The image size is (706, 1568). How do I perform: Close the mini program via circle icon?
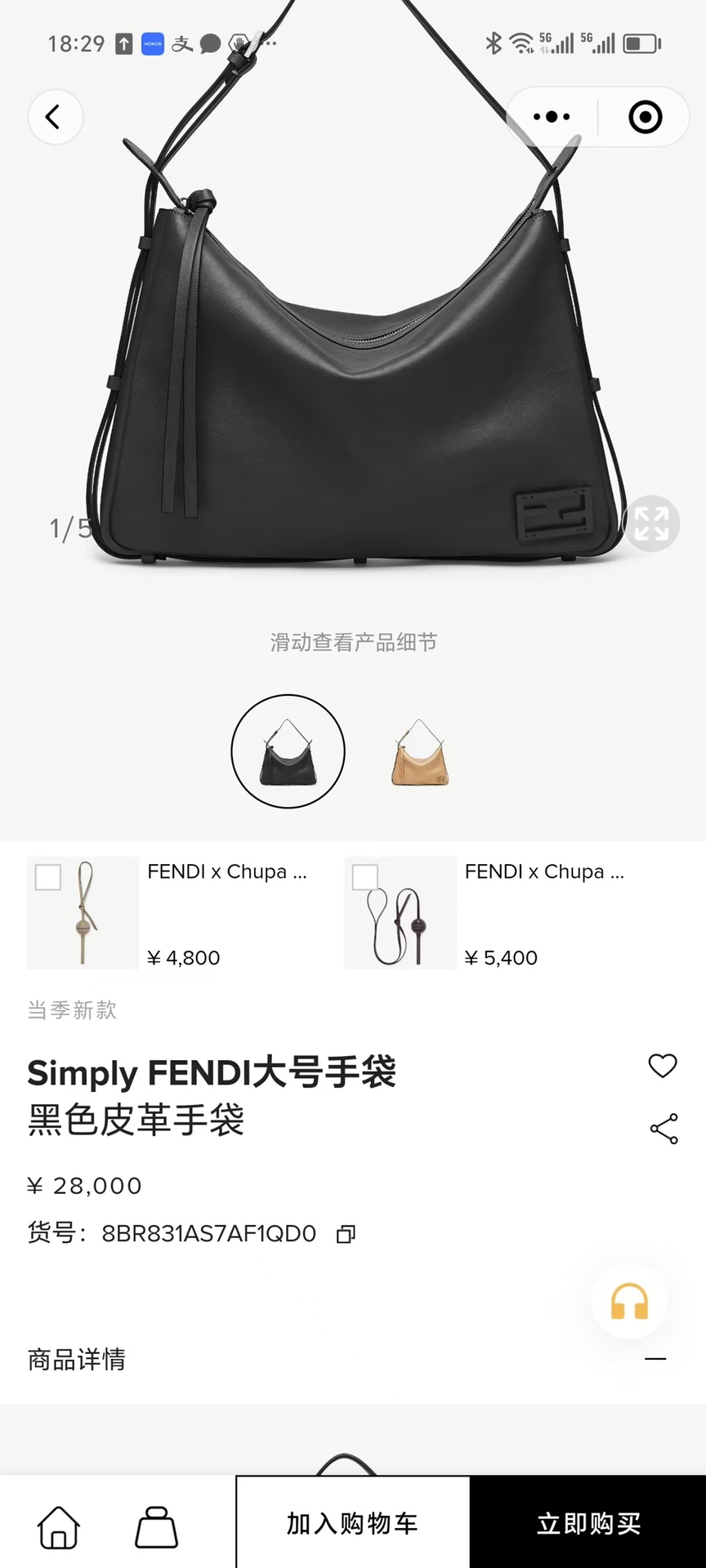645,117
